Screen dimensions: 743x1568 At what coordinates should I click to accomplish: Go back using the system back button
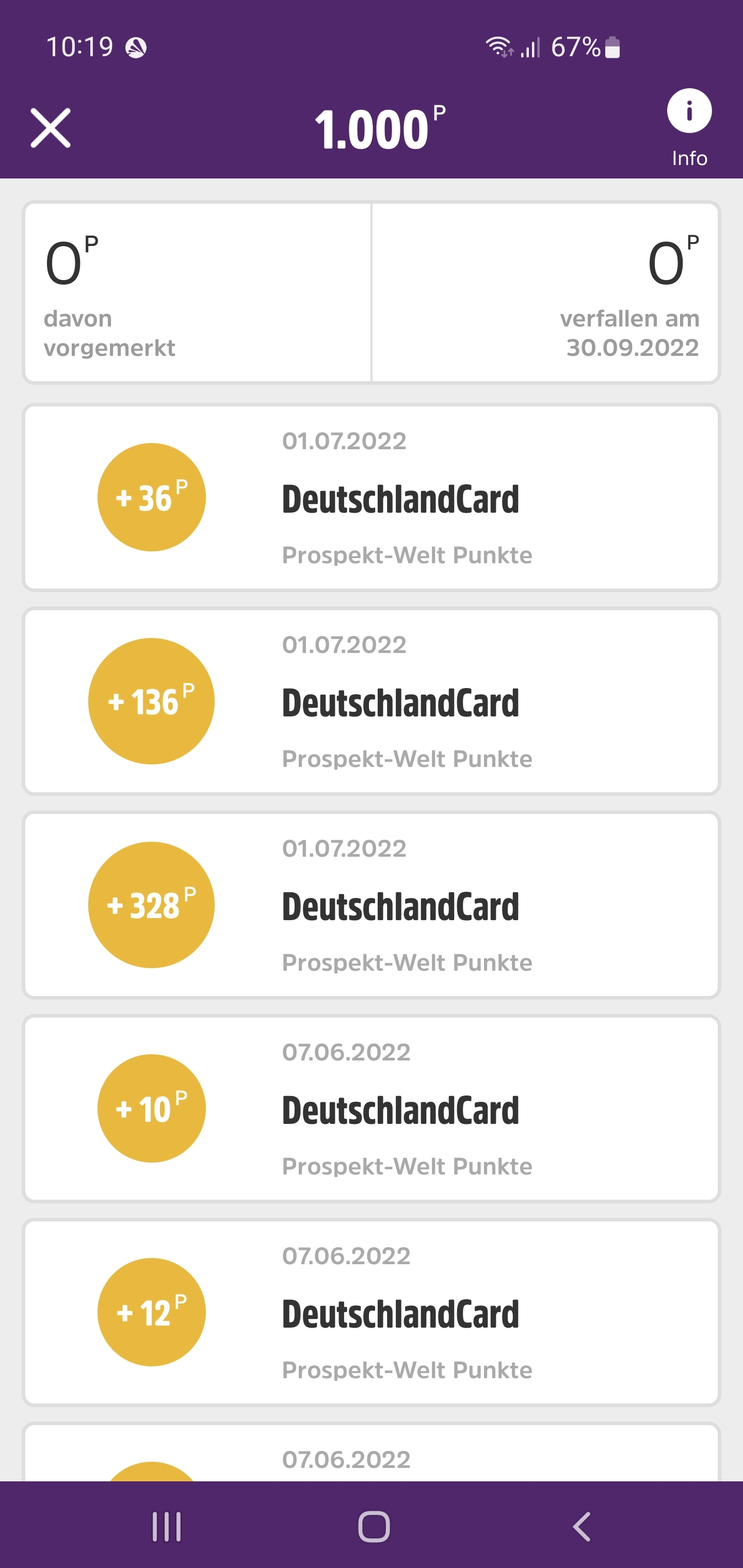582,1527
